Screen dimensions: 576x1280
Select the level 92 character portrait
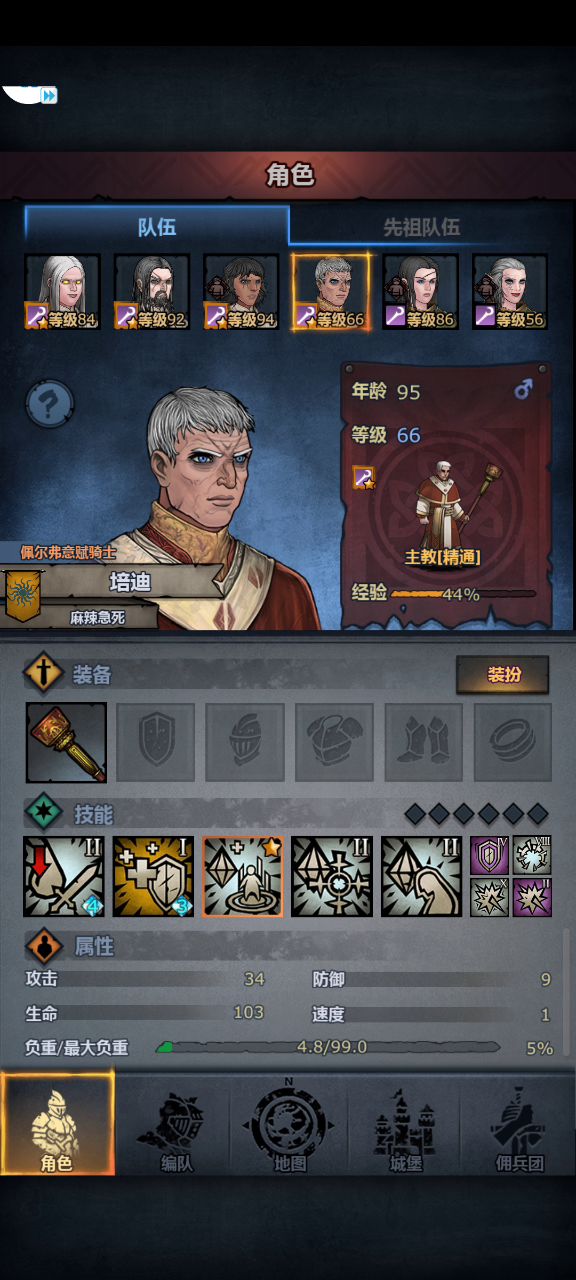152,291
